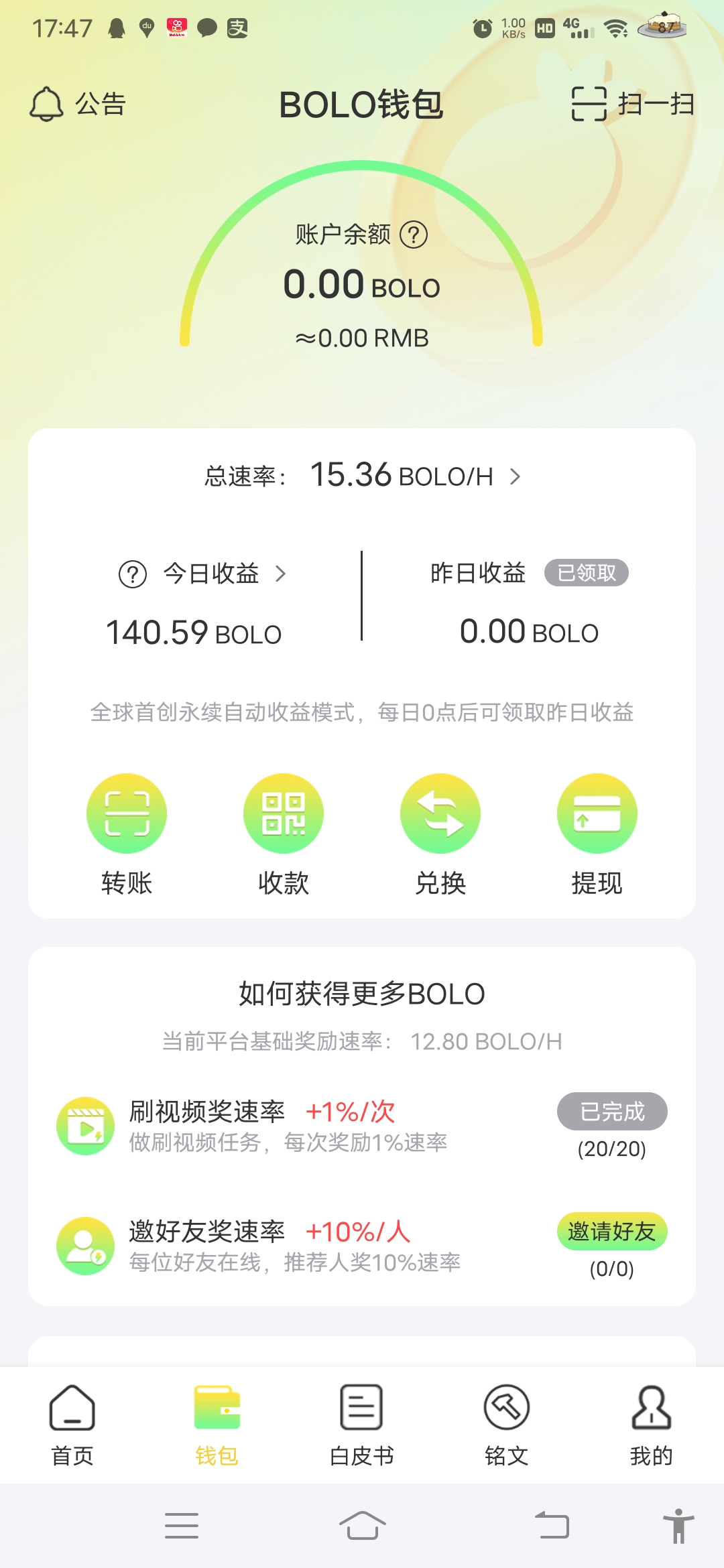
Task: Open the 总速率 15.36 BOLO/H details
Action: point(362,476)
